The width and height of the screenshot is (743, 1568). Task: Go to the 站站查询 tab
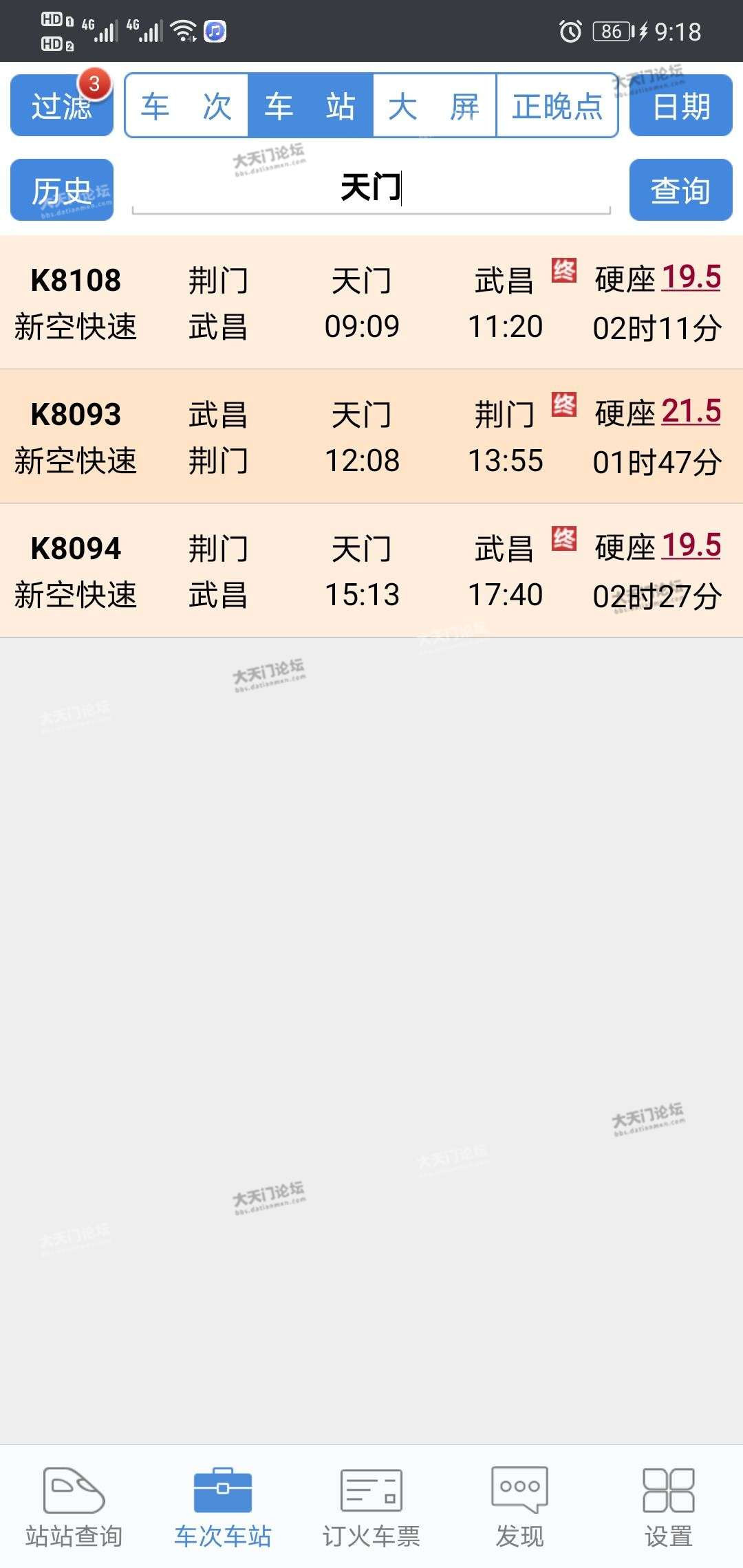(x=74, y=1506)
